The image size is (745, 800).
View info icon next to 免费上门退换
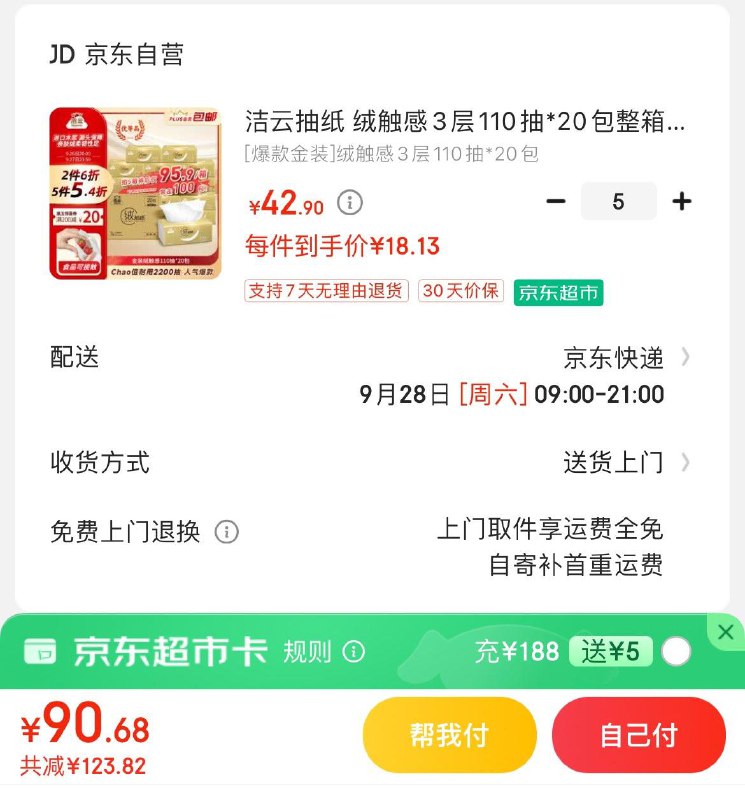tap(227, 532)
